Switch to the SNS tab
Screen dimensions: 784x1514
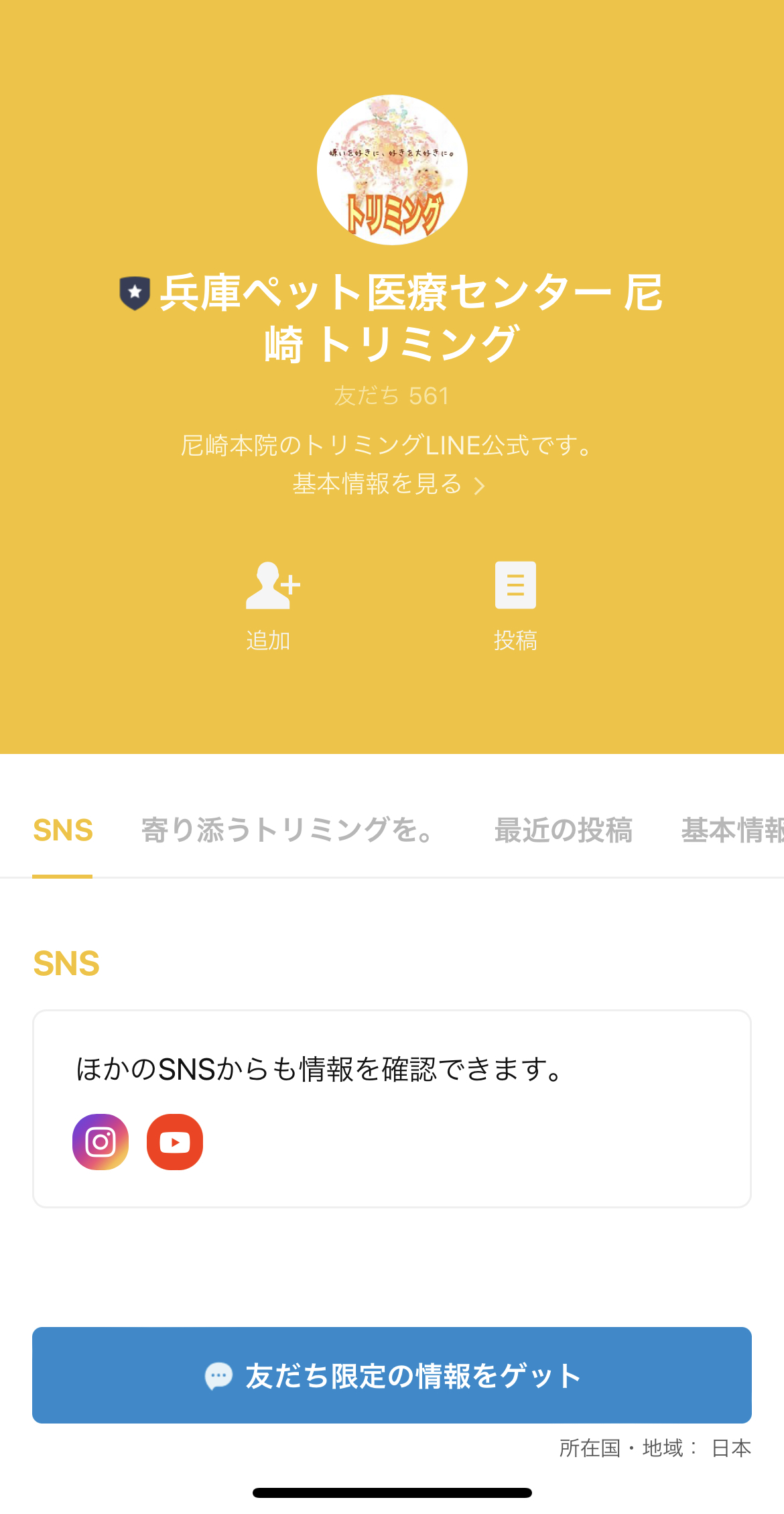pyautogui.click(x=63, y=831)
